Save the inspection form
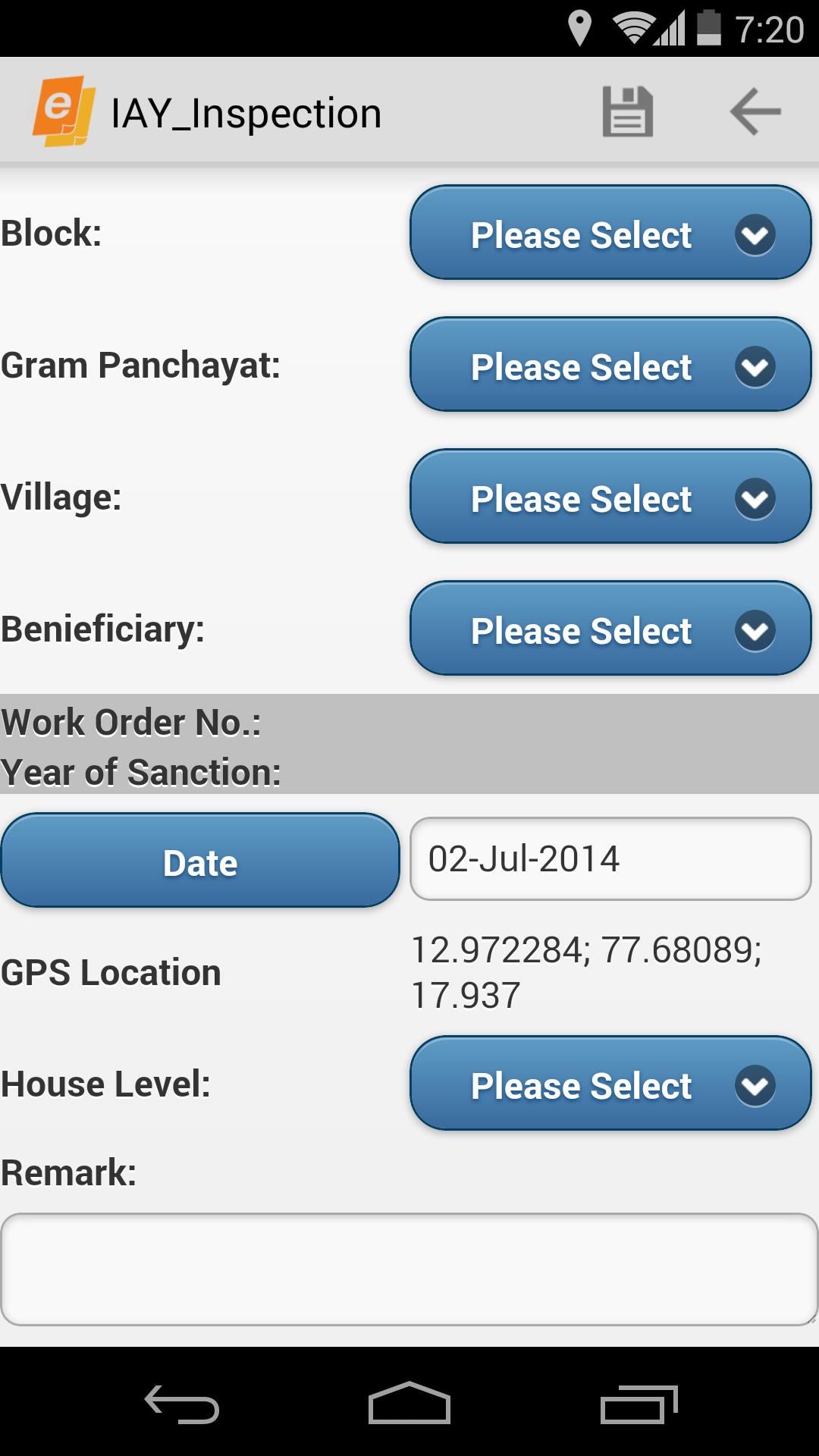Viewport: 819px width, 1456px height. 627,111
